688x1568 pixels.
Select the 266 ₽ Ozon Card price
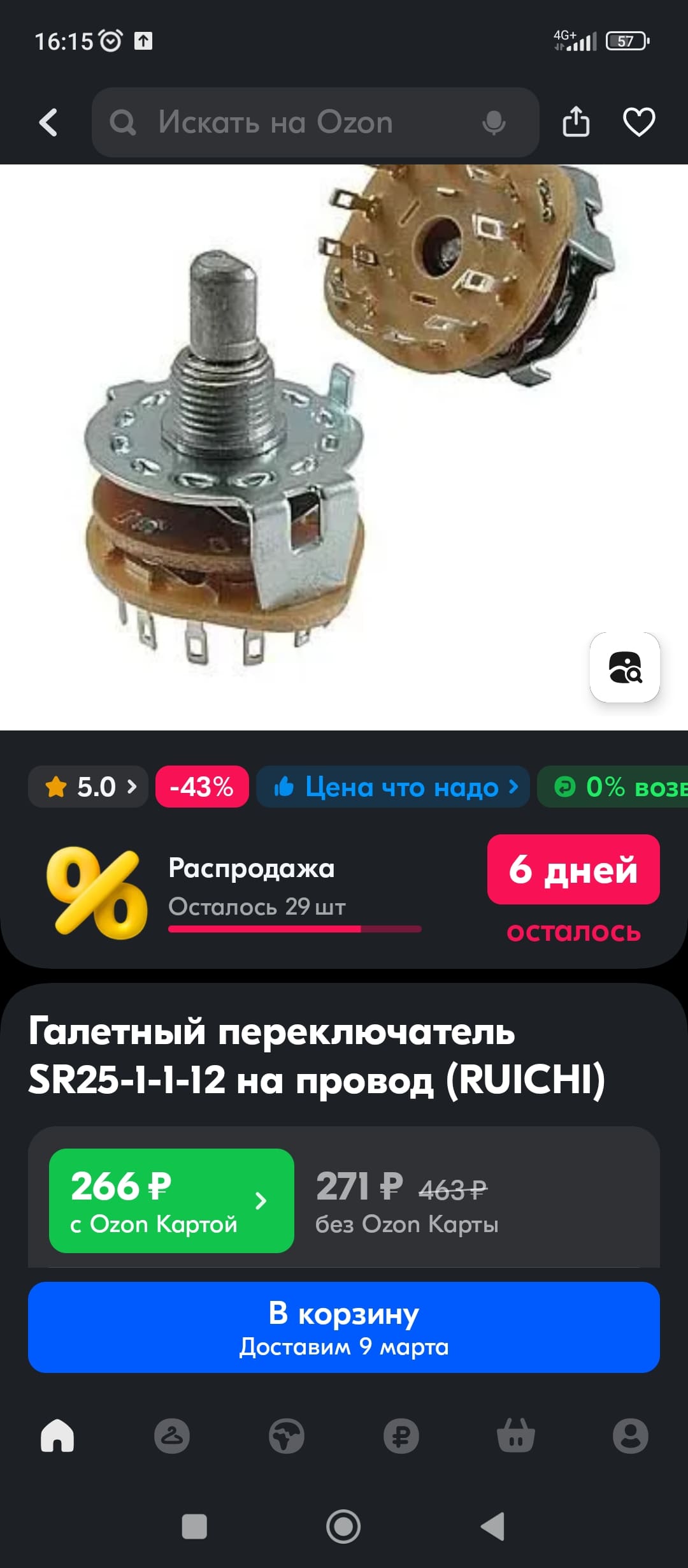point(171,1201)
